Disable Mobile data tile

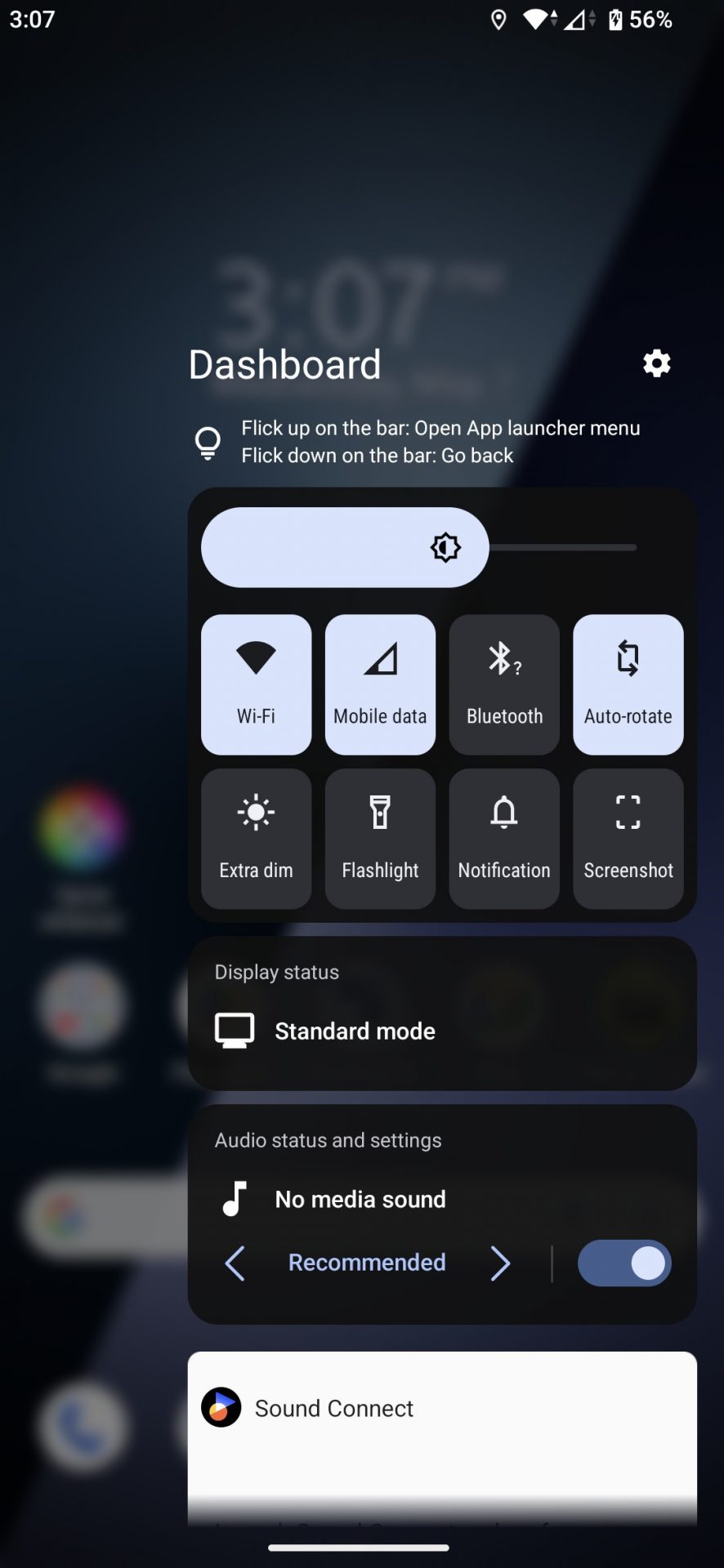coord(380,684)
